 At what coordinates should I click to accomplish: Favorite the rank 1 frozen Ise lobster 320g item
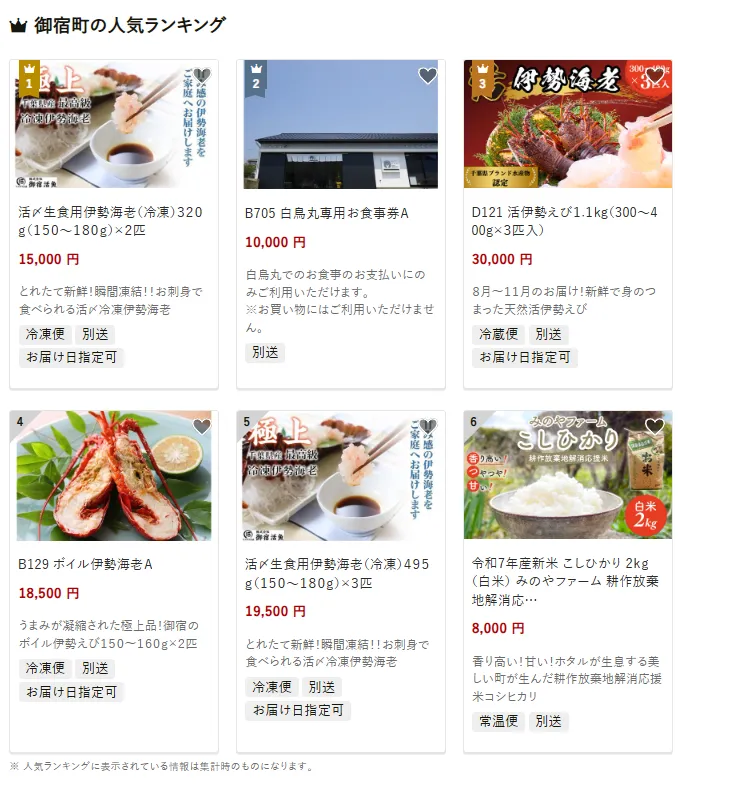(201, 76)
